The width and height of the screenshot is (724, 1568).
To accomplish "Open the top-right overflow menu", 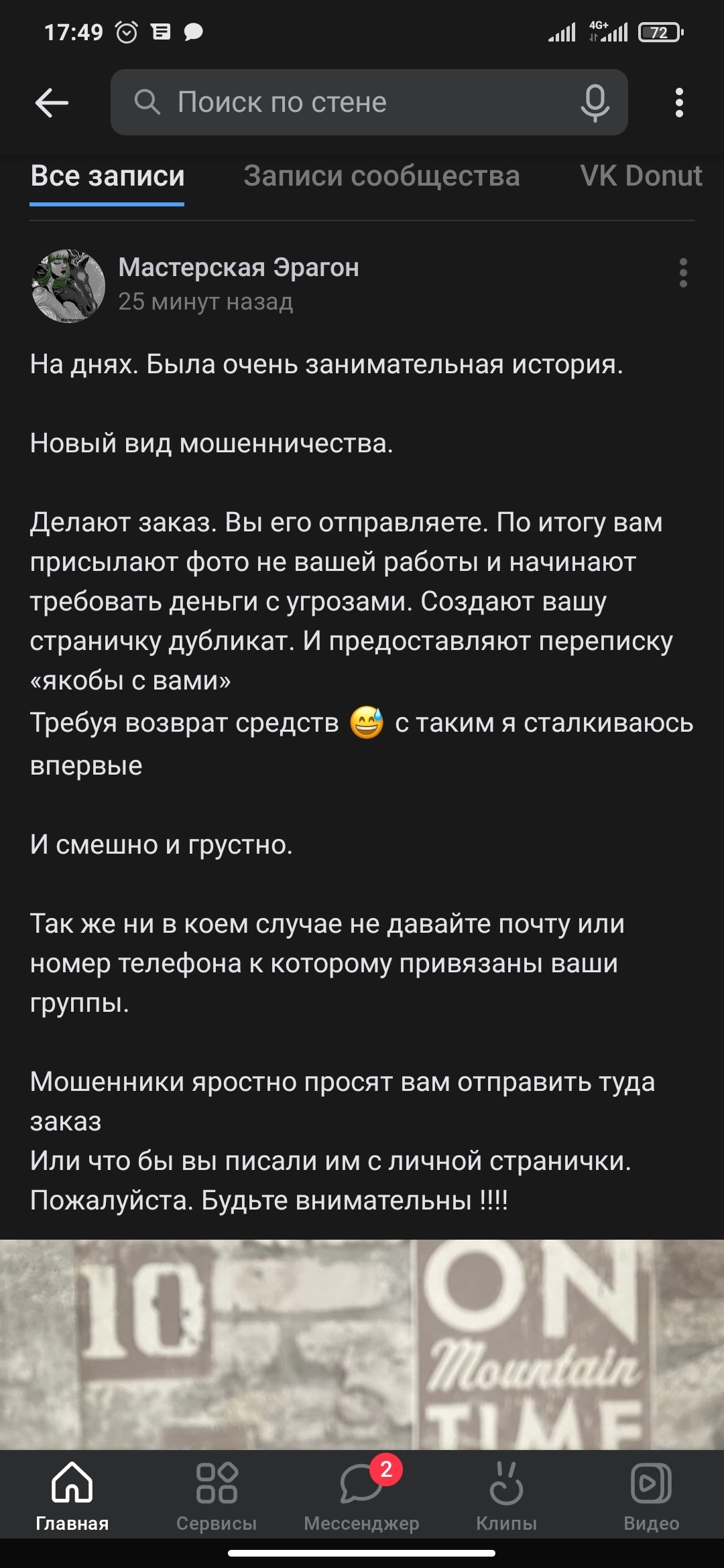I will coord(679,103).
